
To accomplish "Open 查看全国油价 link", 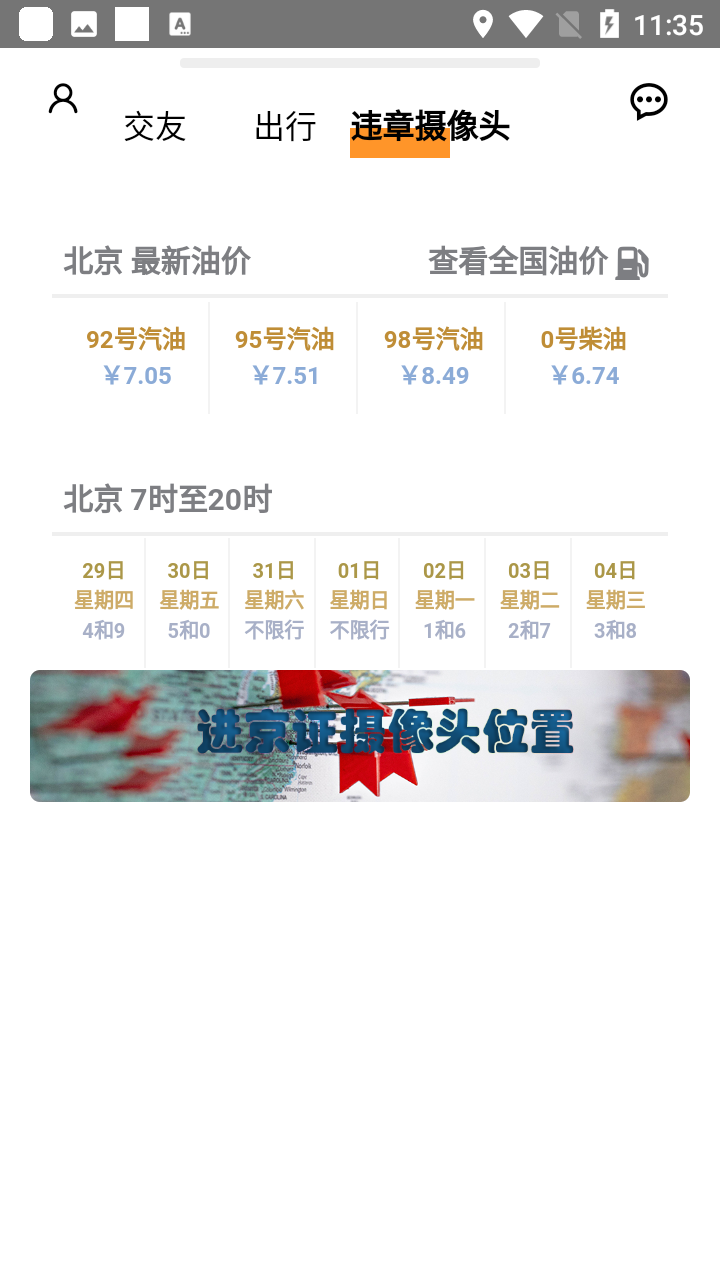I will coord(537,262).
